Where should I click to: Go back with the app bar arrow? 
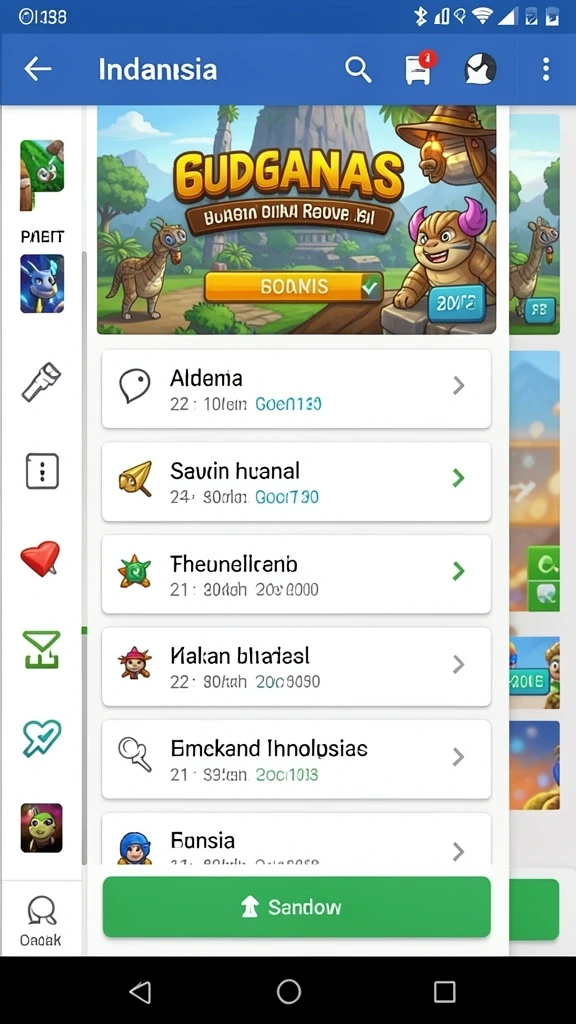point(38,69)
